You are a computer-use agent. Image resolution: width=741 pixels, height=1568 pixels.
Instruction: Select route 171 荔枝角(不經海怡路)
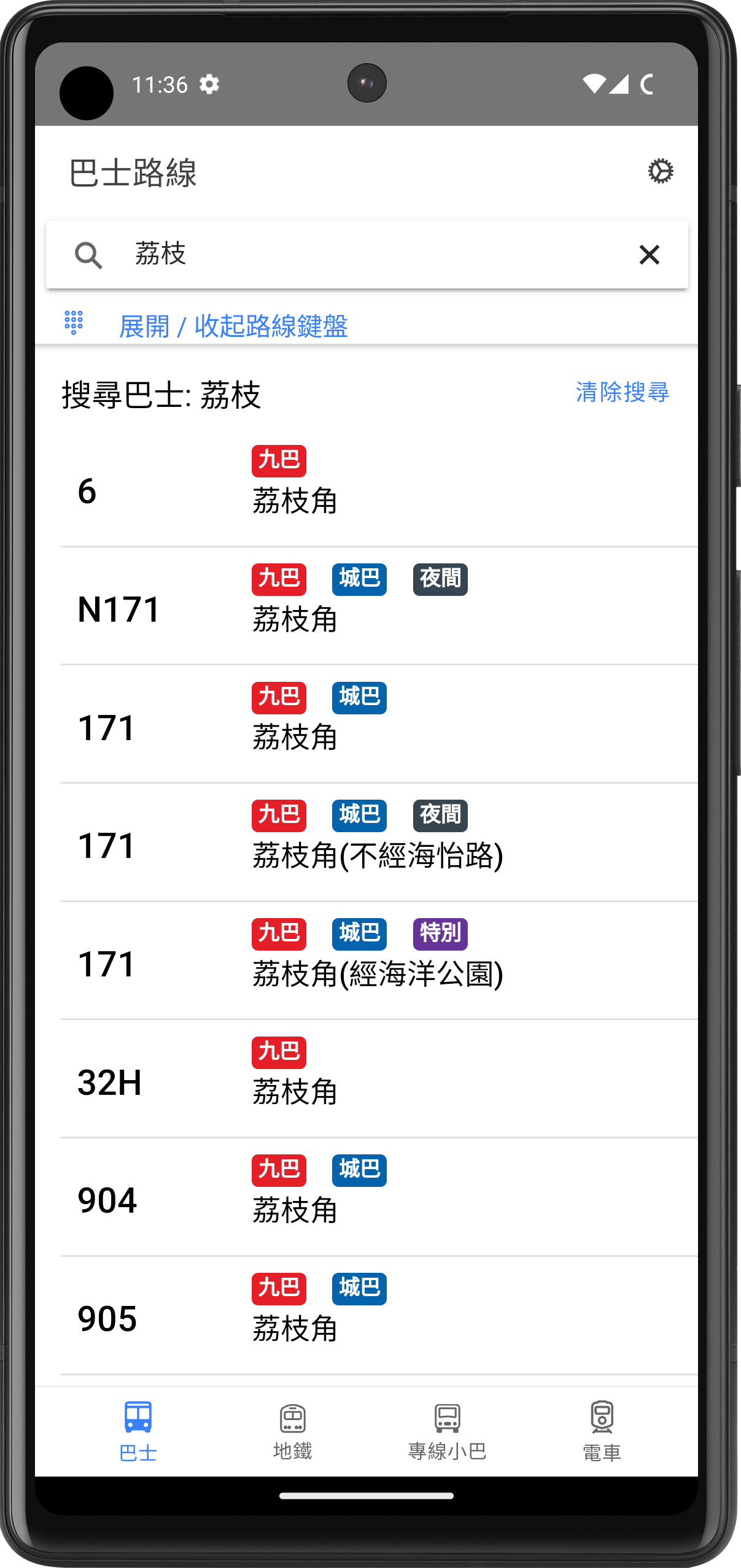[x=379, y=843]
